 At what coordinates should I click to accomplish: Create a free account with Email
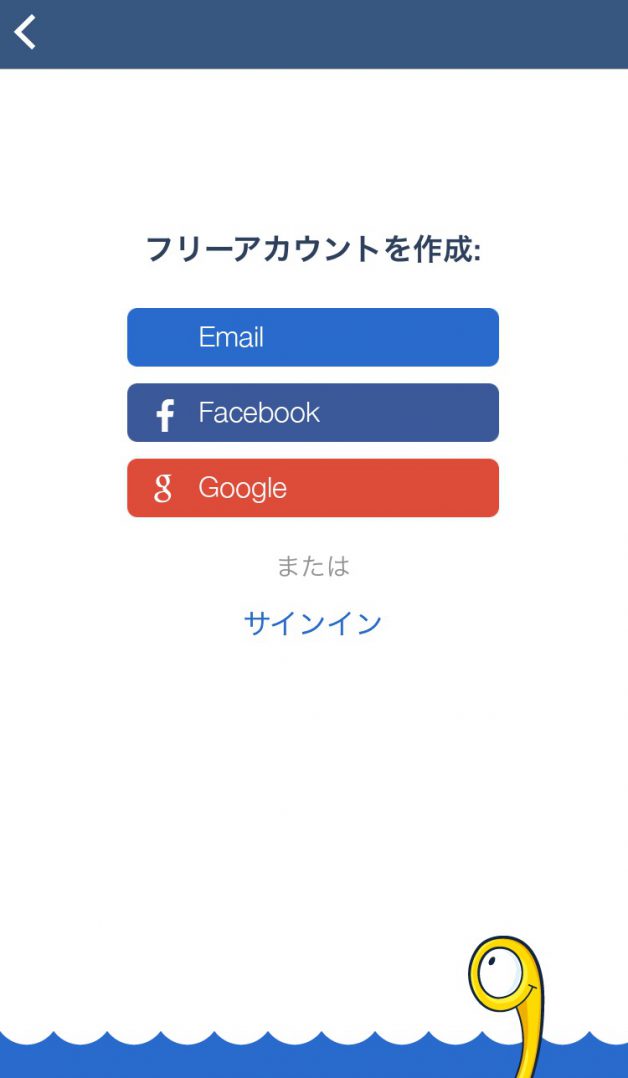[x=313, y=337]
